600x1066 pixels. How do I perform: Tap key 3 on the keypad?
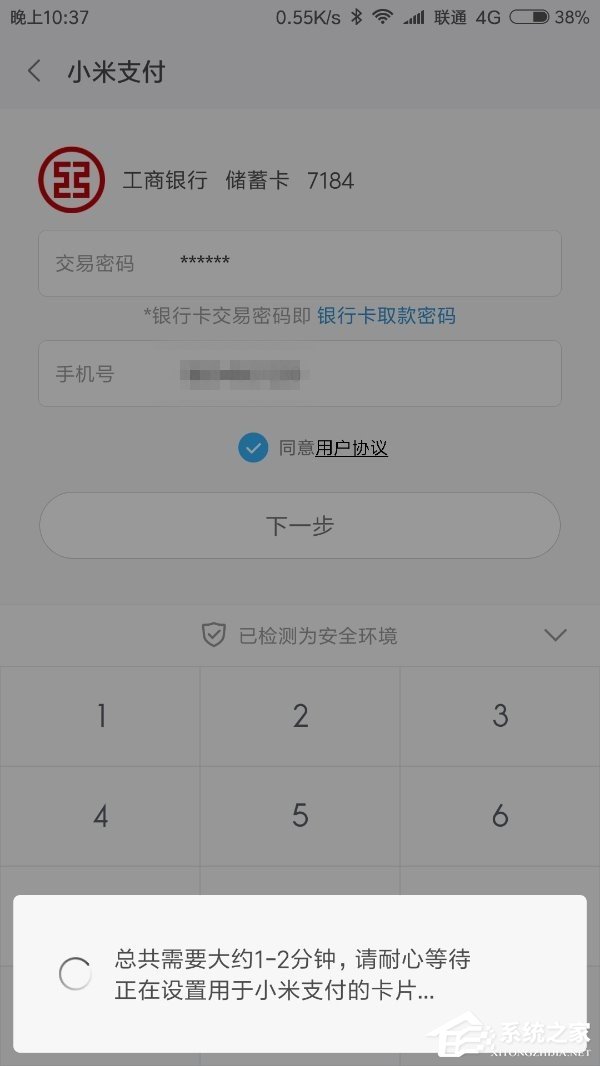pyautogui.click(x=500, y=716)
